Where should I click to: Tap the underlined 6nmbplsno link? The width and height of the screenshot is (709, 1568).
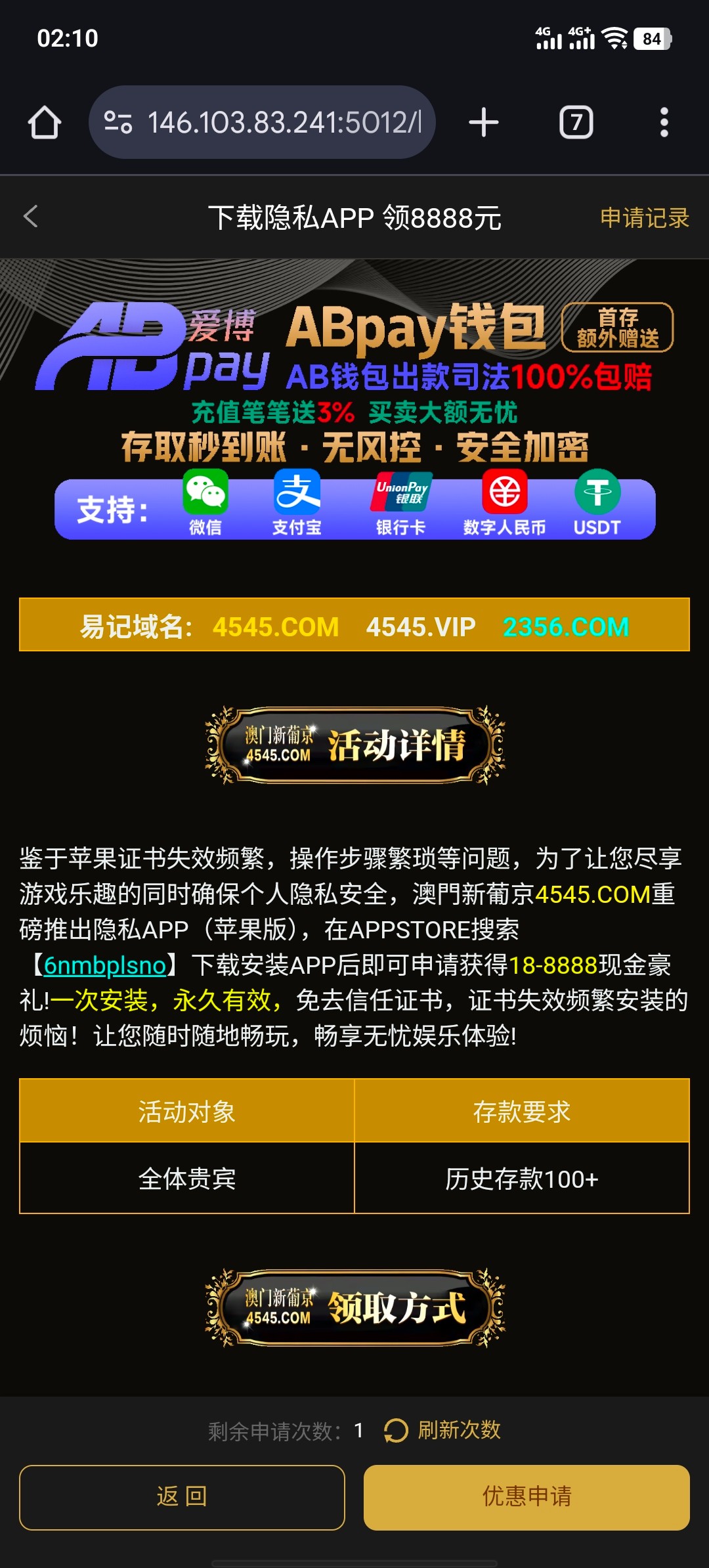click(x=105, y=965)
